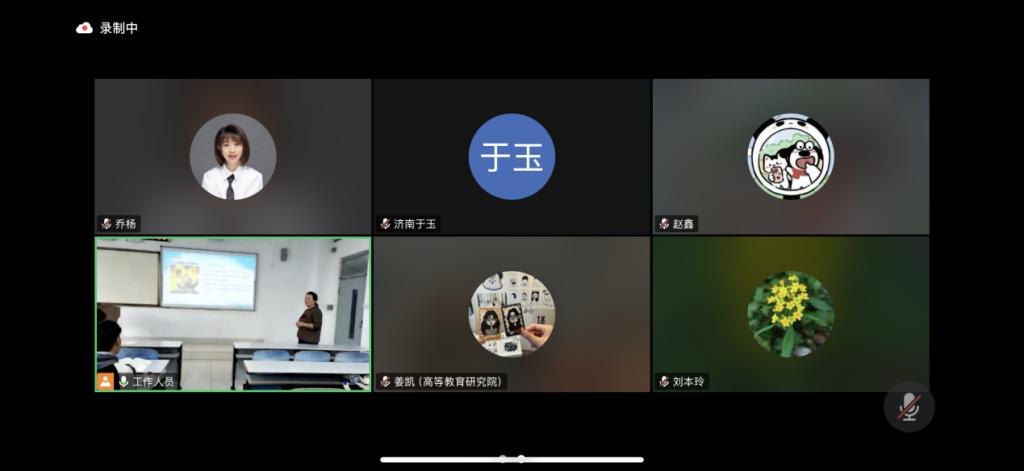This screenshot has width=1024, height=471.
Task: Select the 工作人员 classroom video tile
Action: coord(232,313)
